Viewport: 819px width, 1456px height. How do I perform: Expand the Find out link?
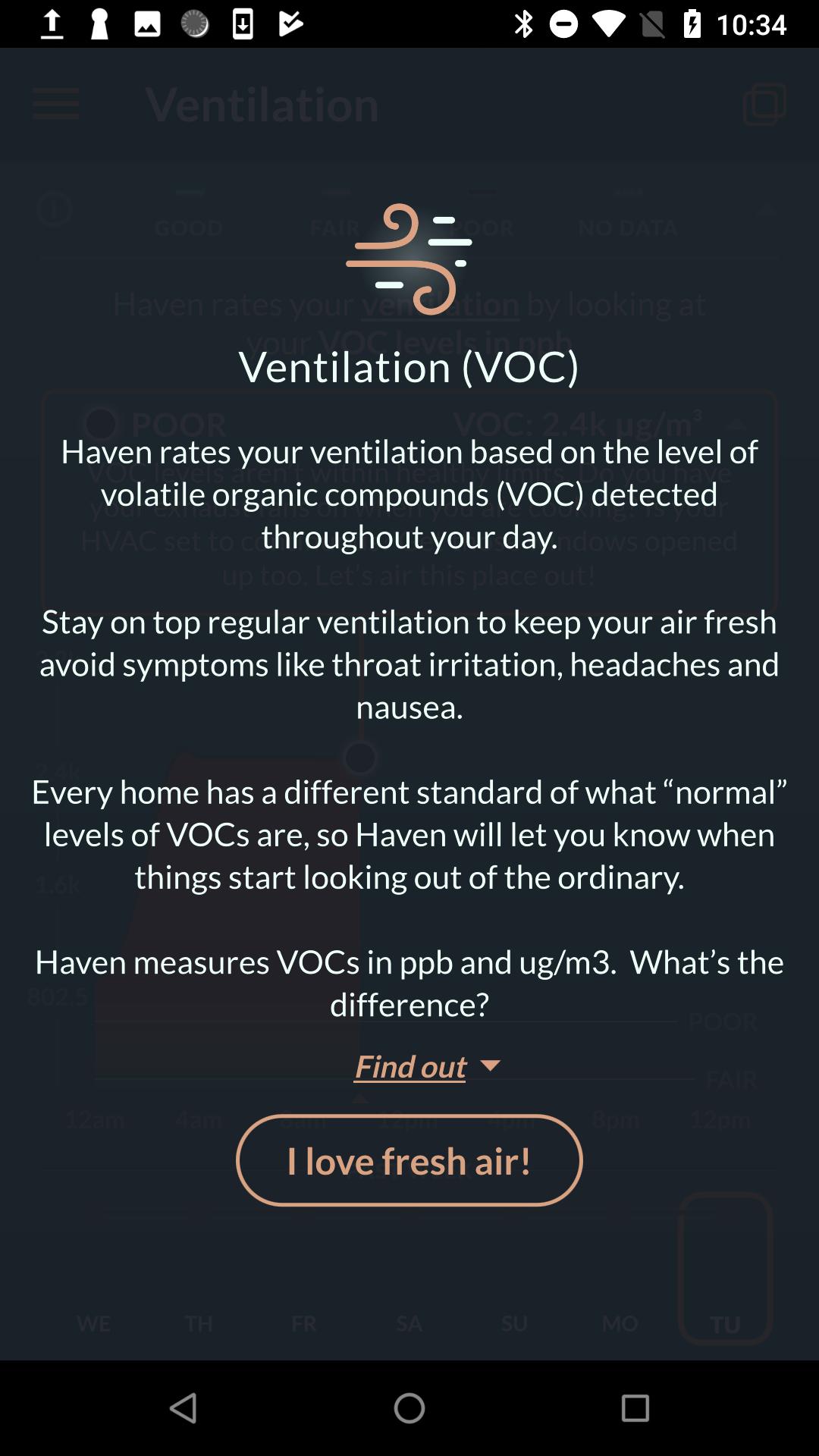point(425,1066)
